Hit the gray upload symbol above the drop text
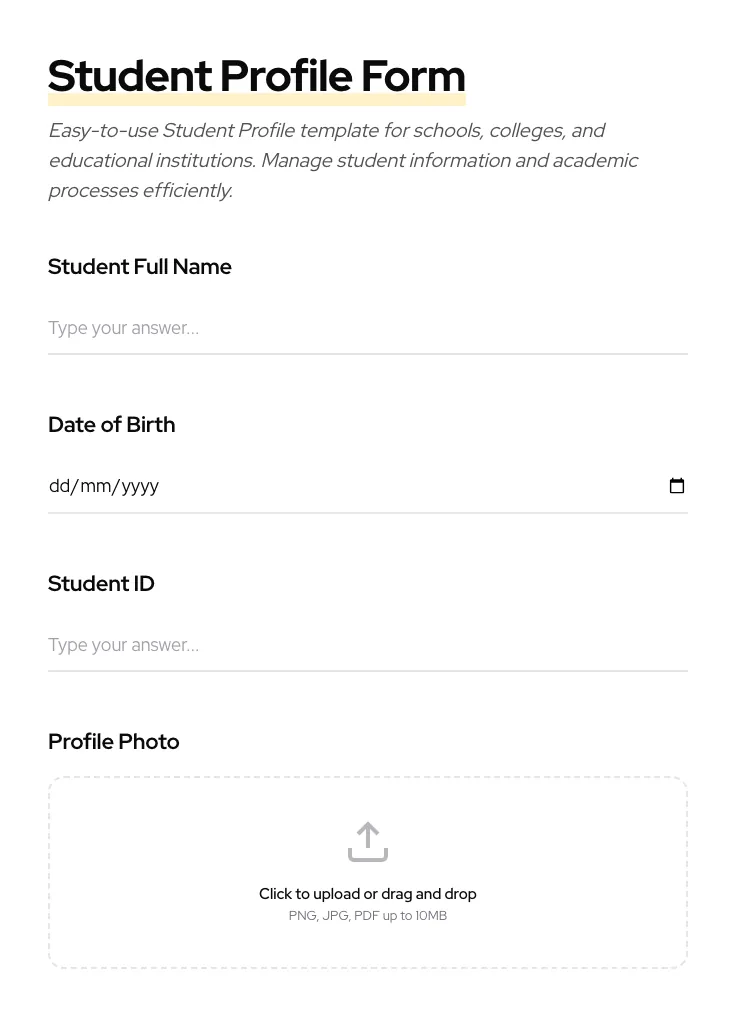Viewport: 736px width, 1024px height. click(x=368, y=841)
